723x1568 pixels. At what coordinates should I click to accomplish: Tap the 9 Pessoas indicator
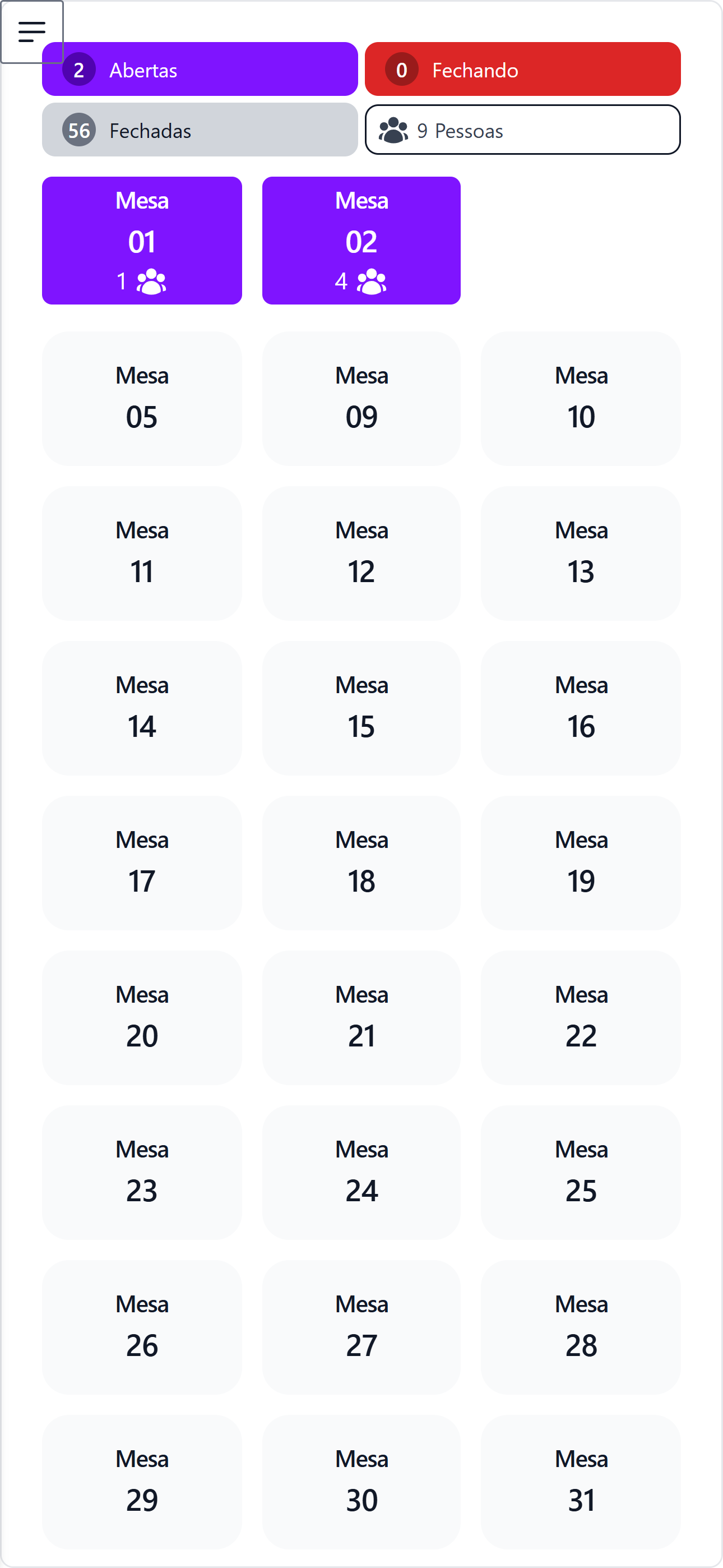(x=522, y=130)
